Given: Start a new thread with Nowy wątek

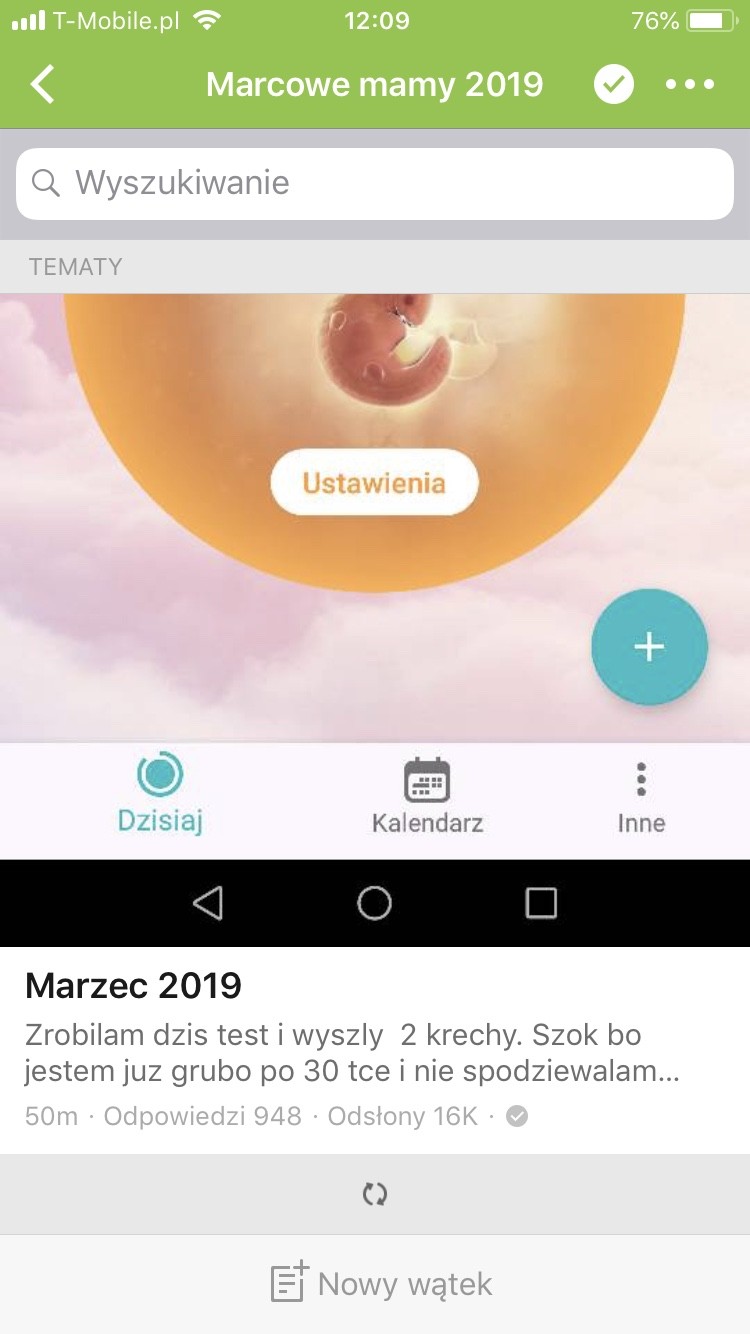Looking at the screenshot, I should click(x=382, y=1284).
